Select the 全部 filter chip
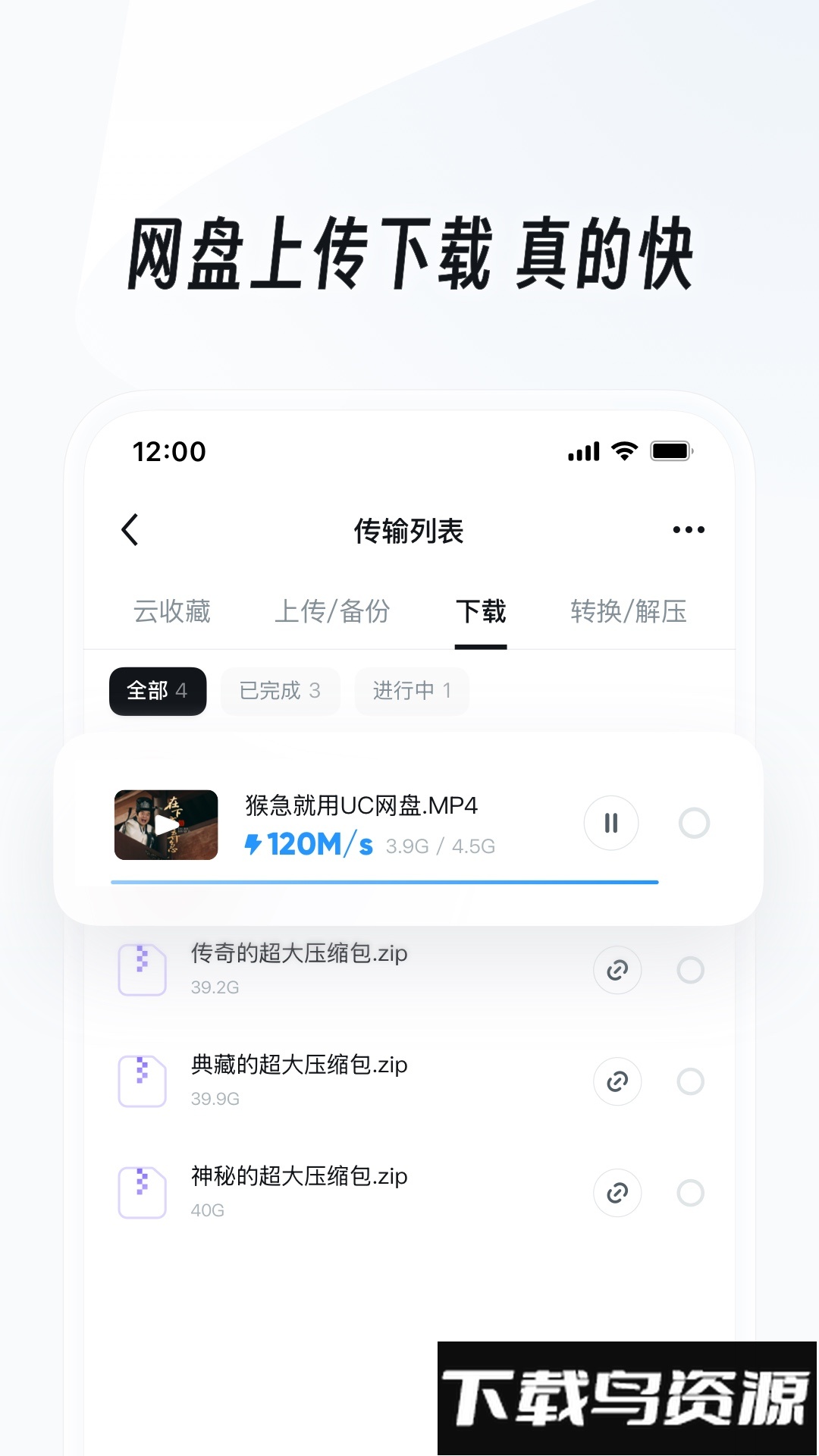The width and height of the screenshot is (819, 1456). point(158,691)
